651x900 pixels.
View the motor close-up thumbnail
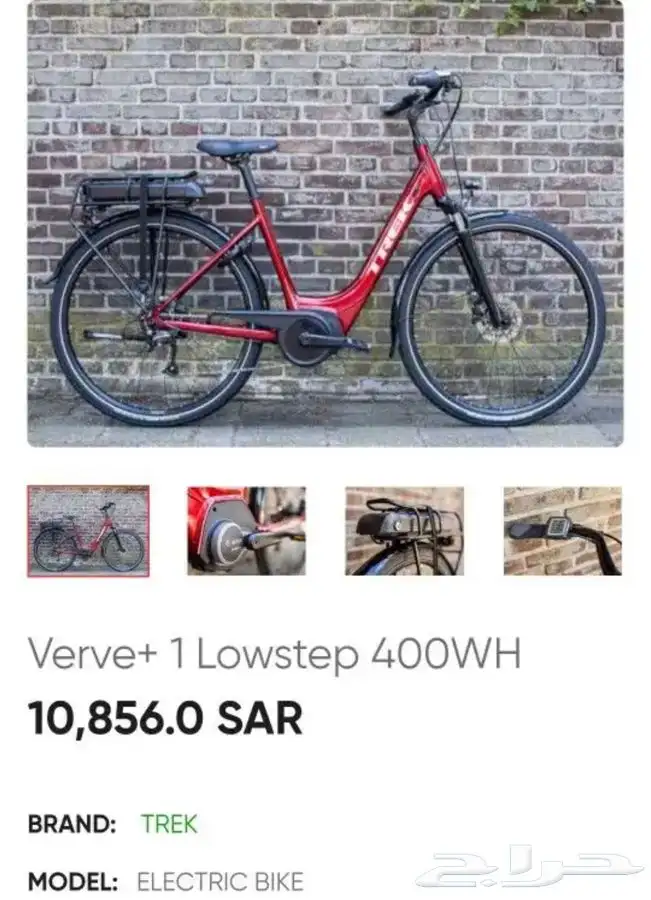click(x=246, y=531)
